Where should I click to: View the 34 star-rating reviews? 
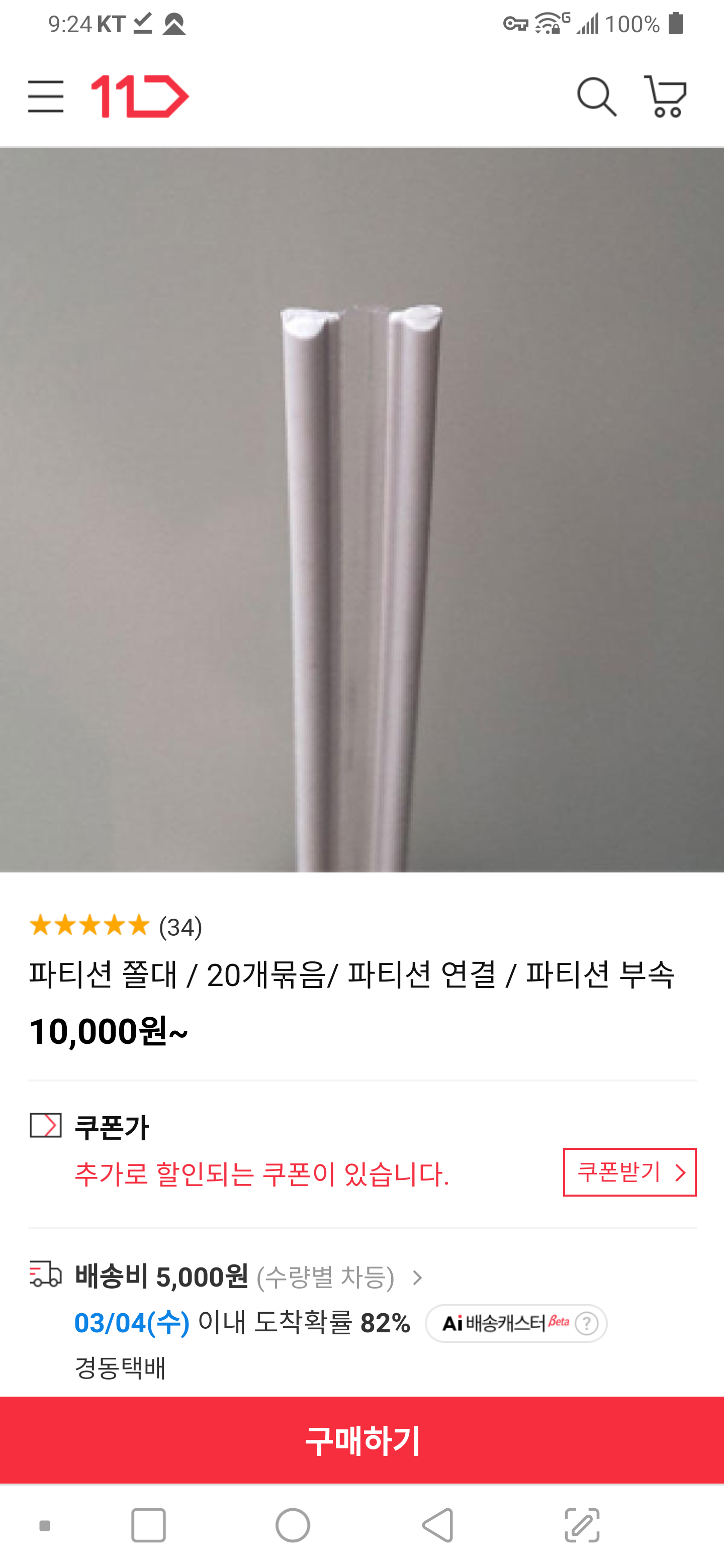point(116,926)
